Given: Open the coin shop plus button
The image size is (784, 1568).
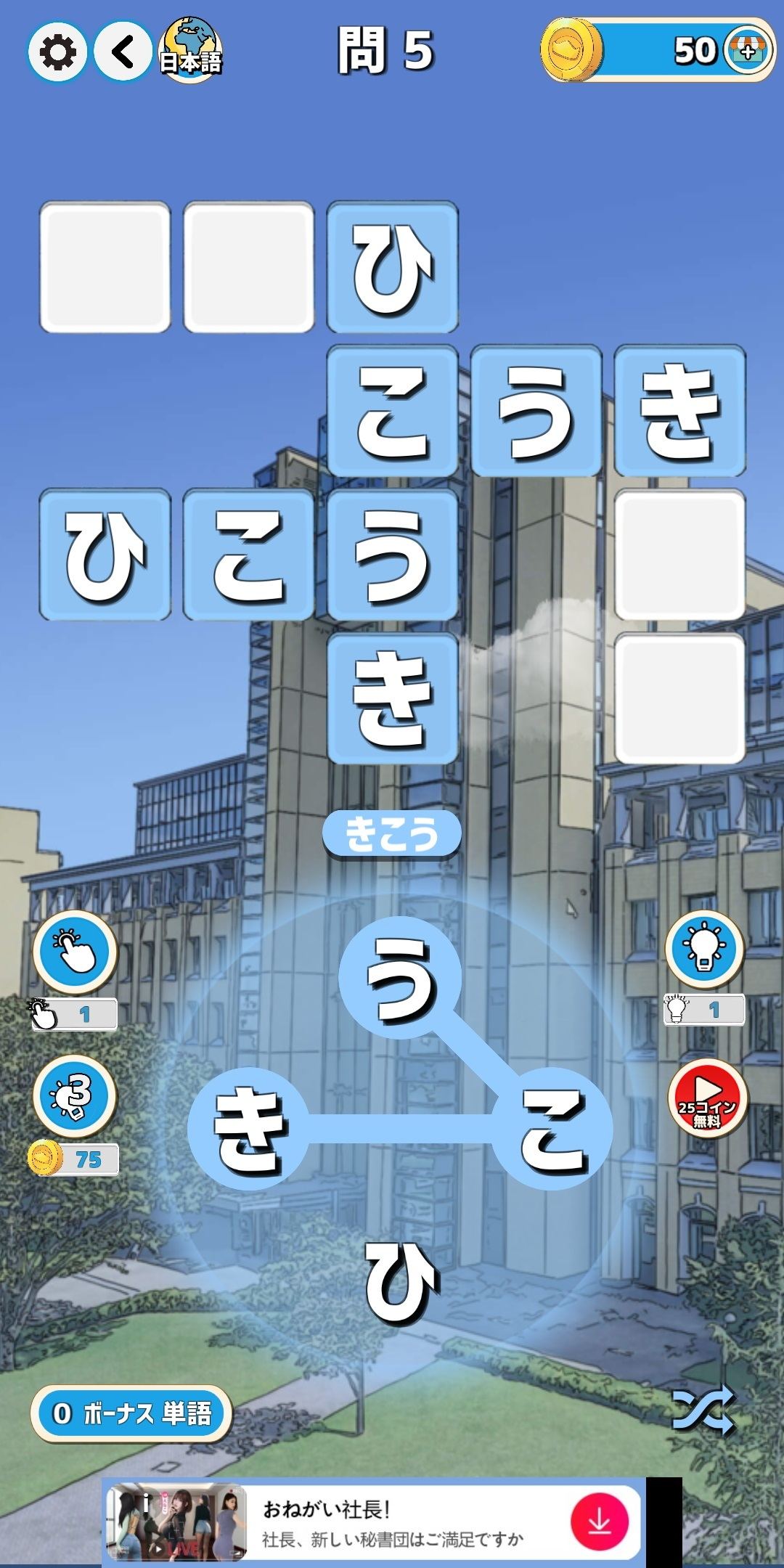Looking at the screenshot, I should [748, 51].
